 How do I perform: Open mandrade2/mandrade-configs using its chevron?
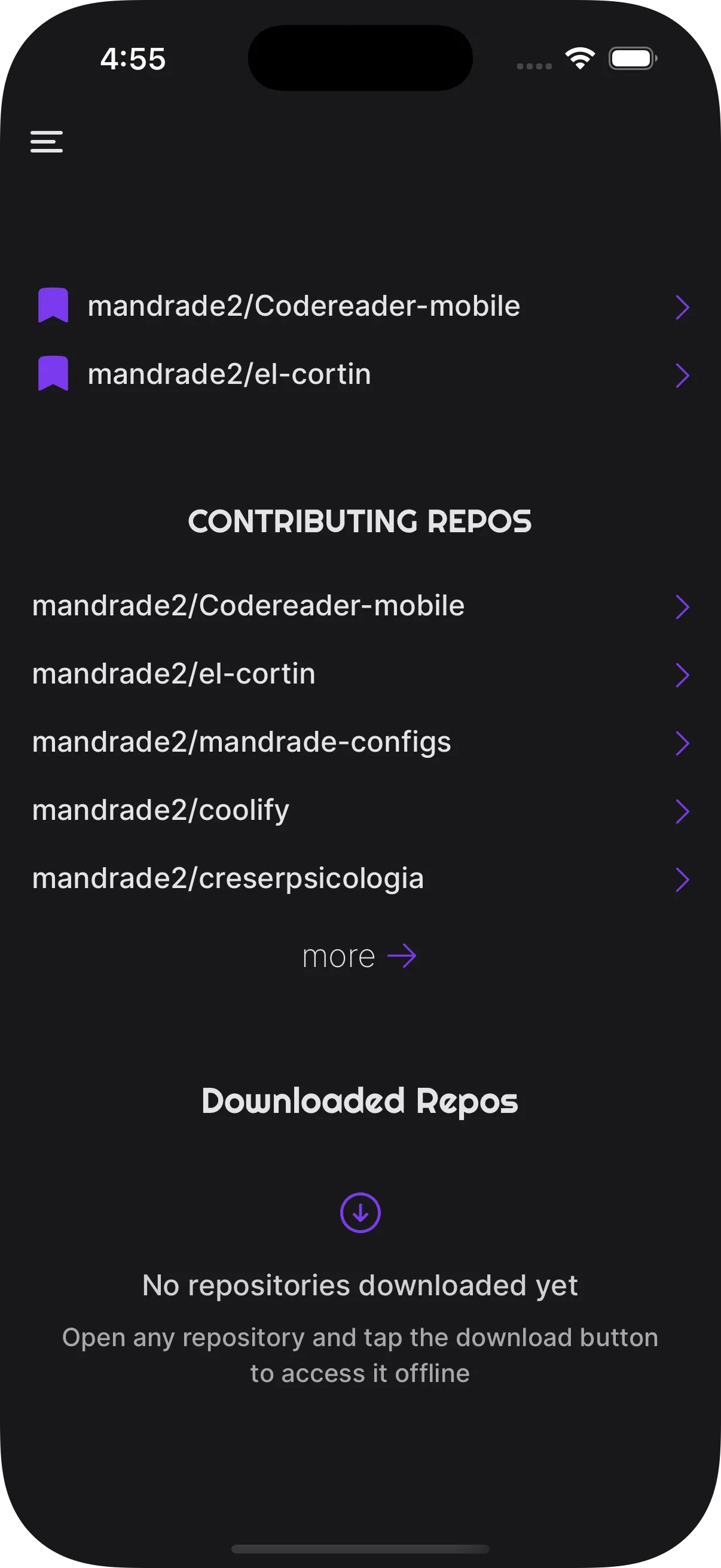click(x=682, y=743)
